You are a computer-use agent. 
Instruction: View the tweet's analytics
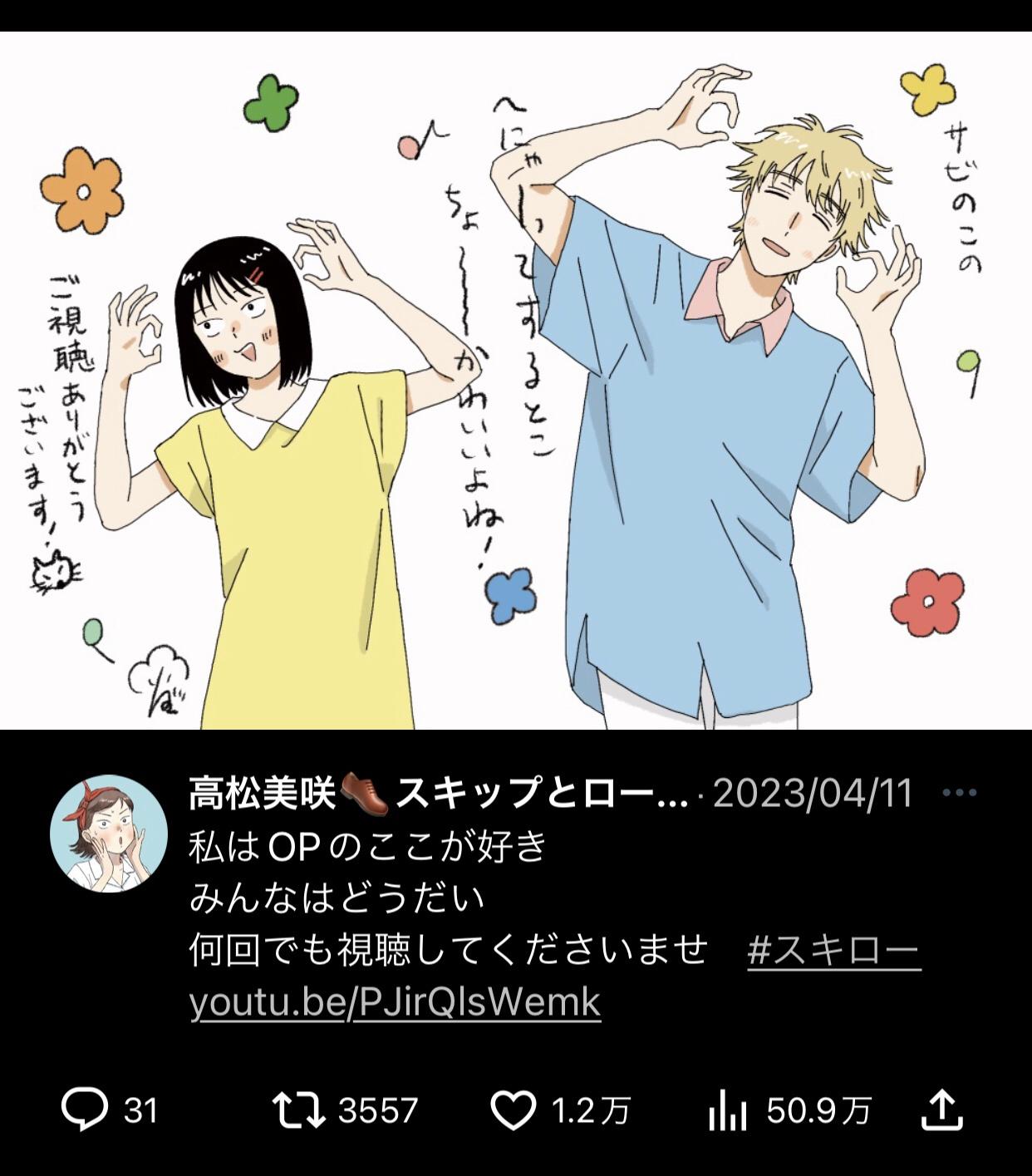(x=729, y=1110)
